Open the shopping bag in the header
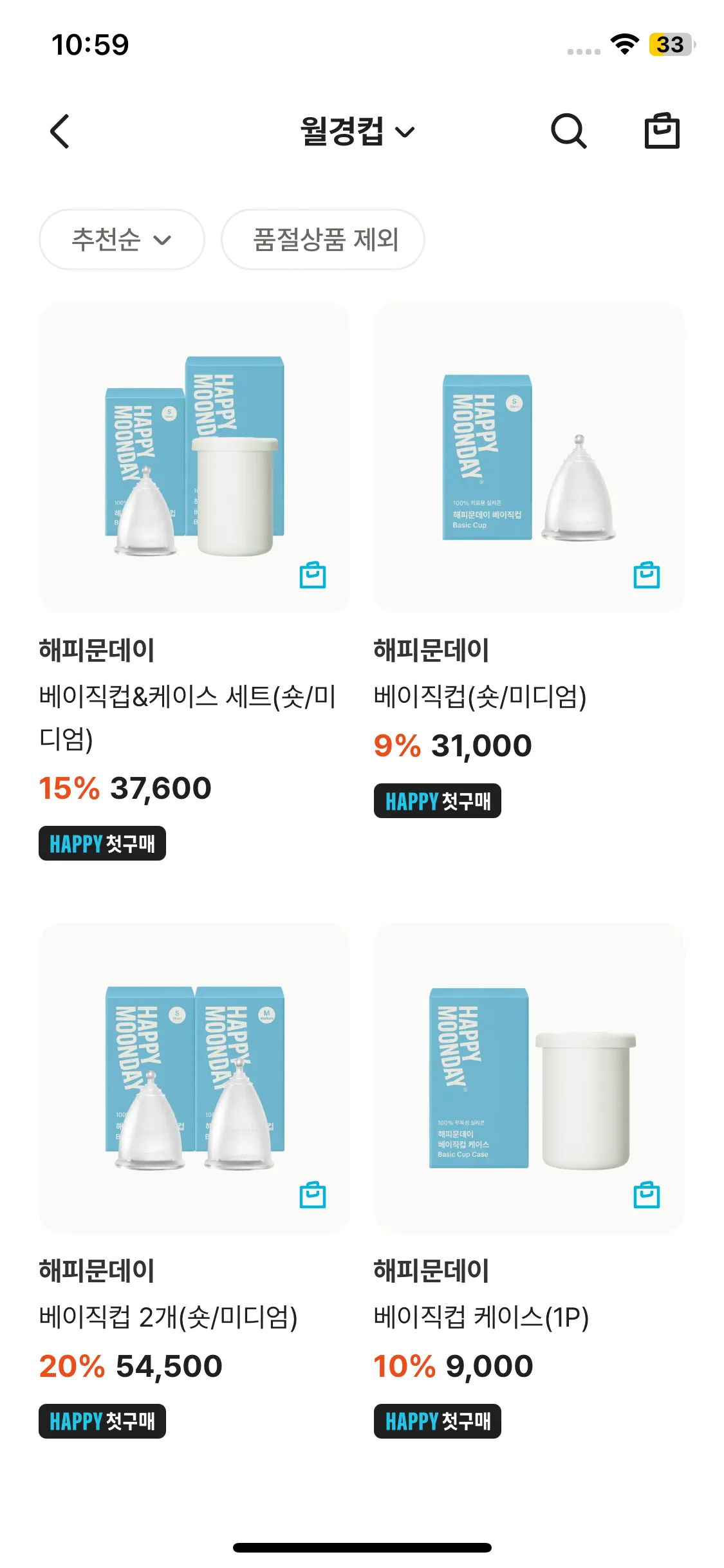724x1568 pixels. point(662,131)
